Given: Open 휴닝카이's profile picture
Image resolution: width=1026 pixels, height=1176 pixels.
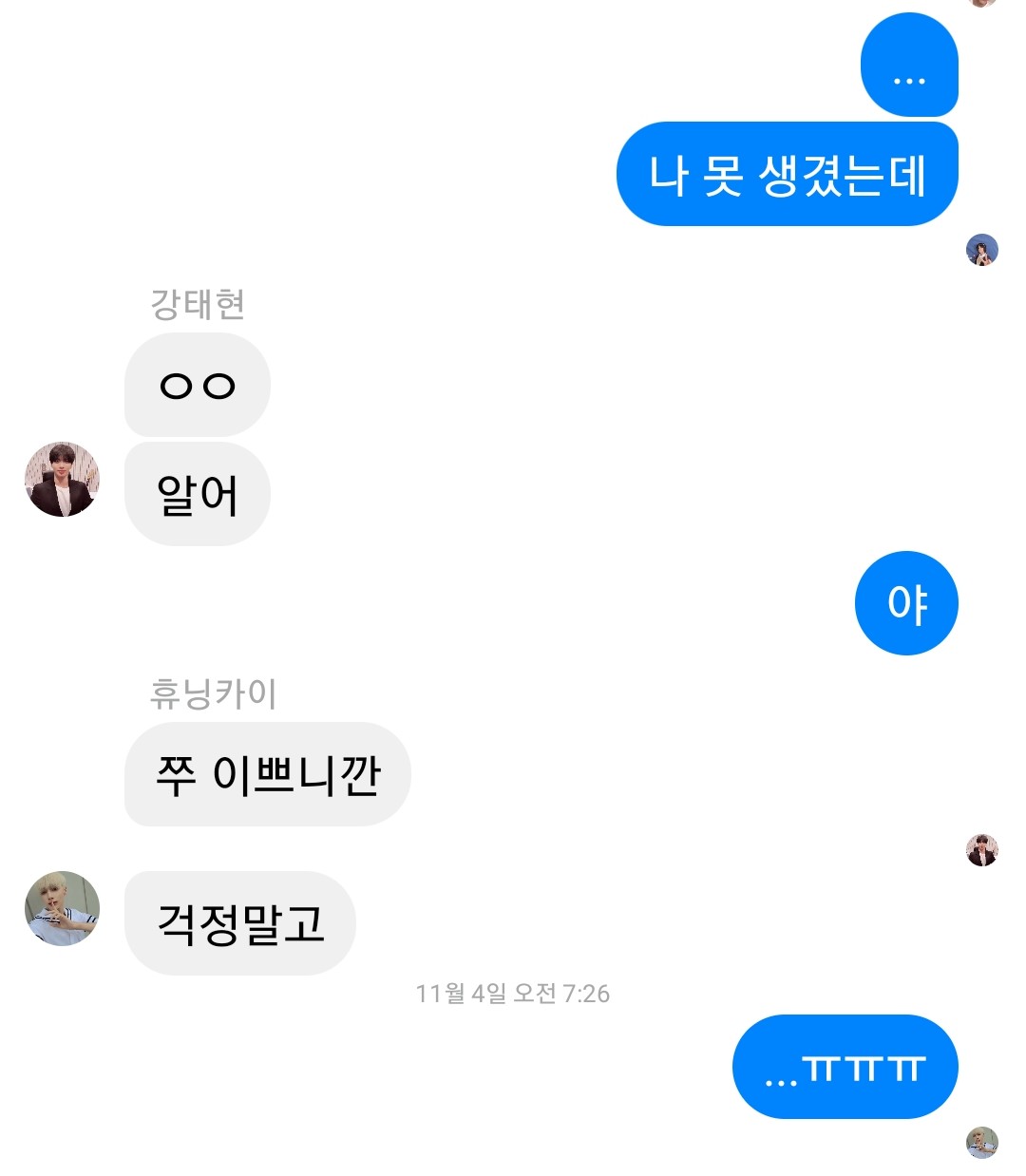Looking at the screenshot, I should 62,909.
